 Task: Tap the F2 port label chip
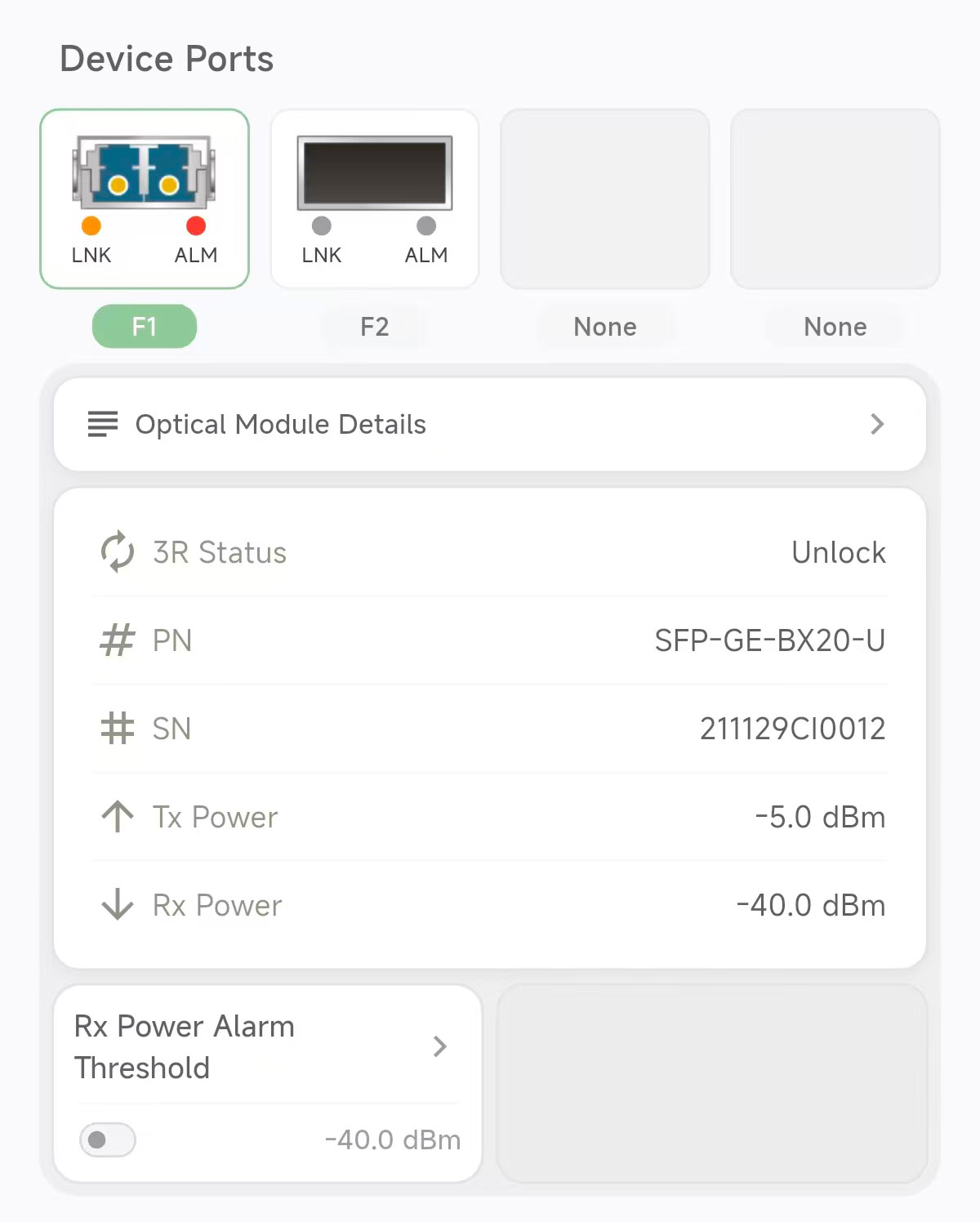pos(375,327)
